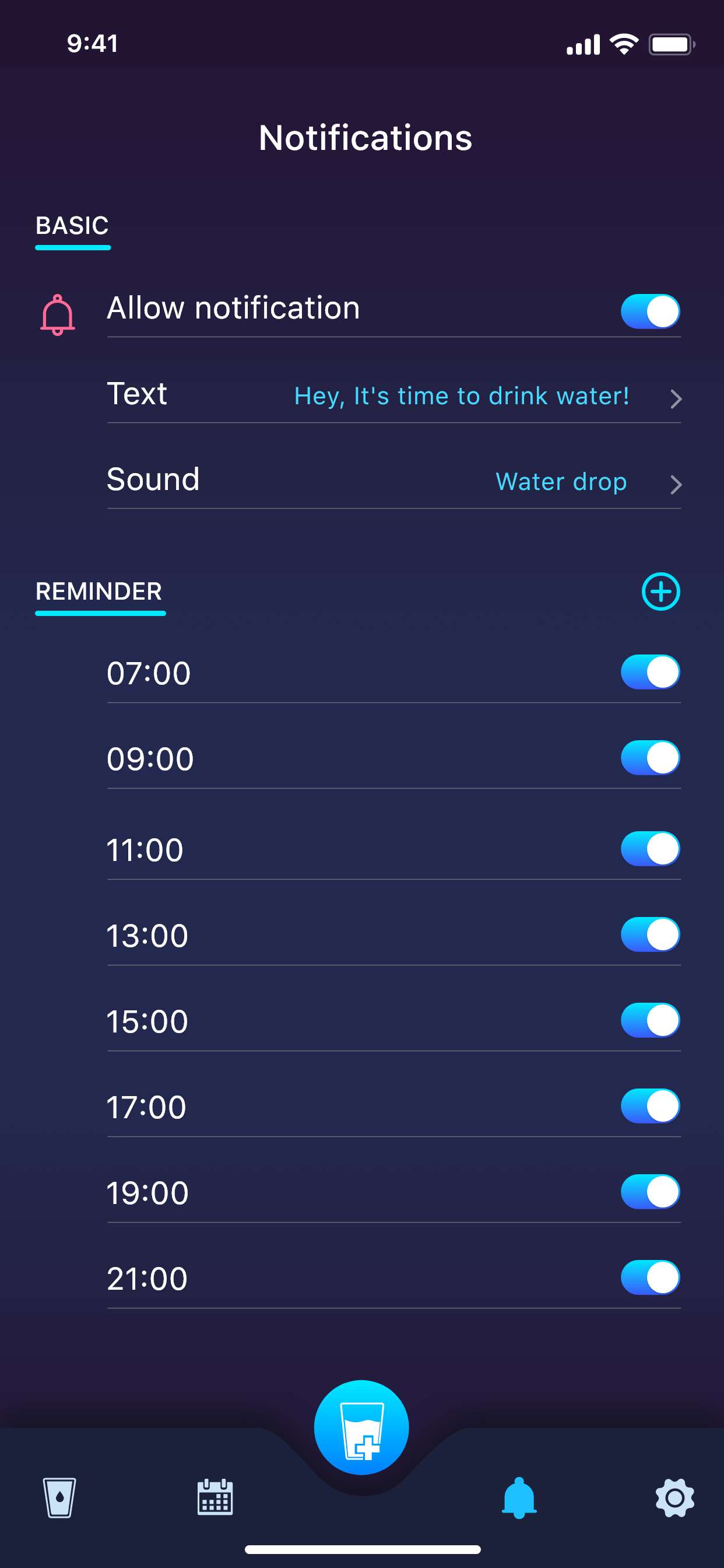The image size is (724, 1568).
Task: Open the settings gear tab
Action: click(674, 1497)
